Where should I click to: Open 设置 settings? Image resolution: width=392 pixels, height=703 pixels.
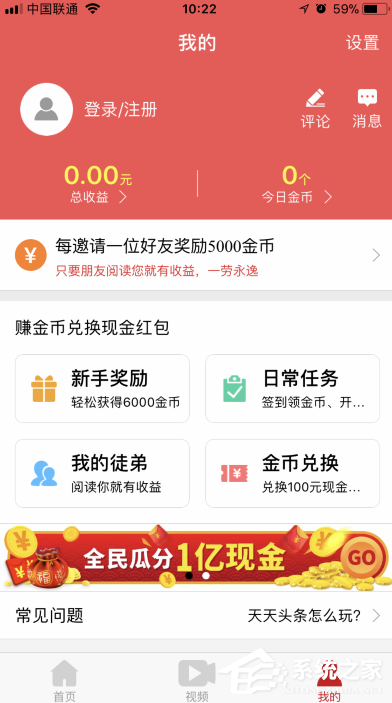click(x=362, y=43)
